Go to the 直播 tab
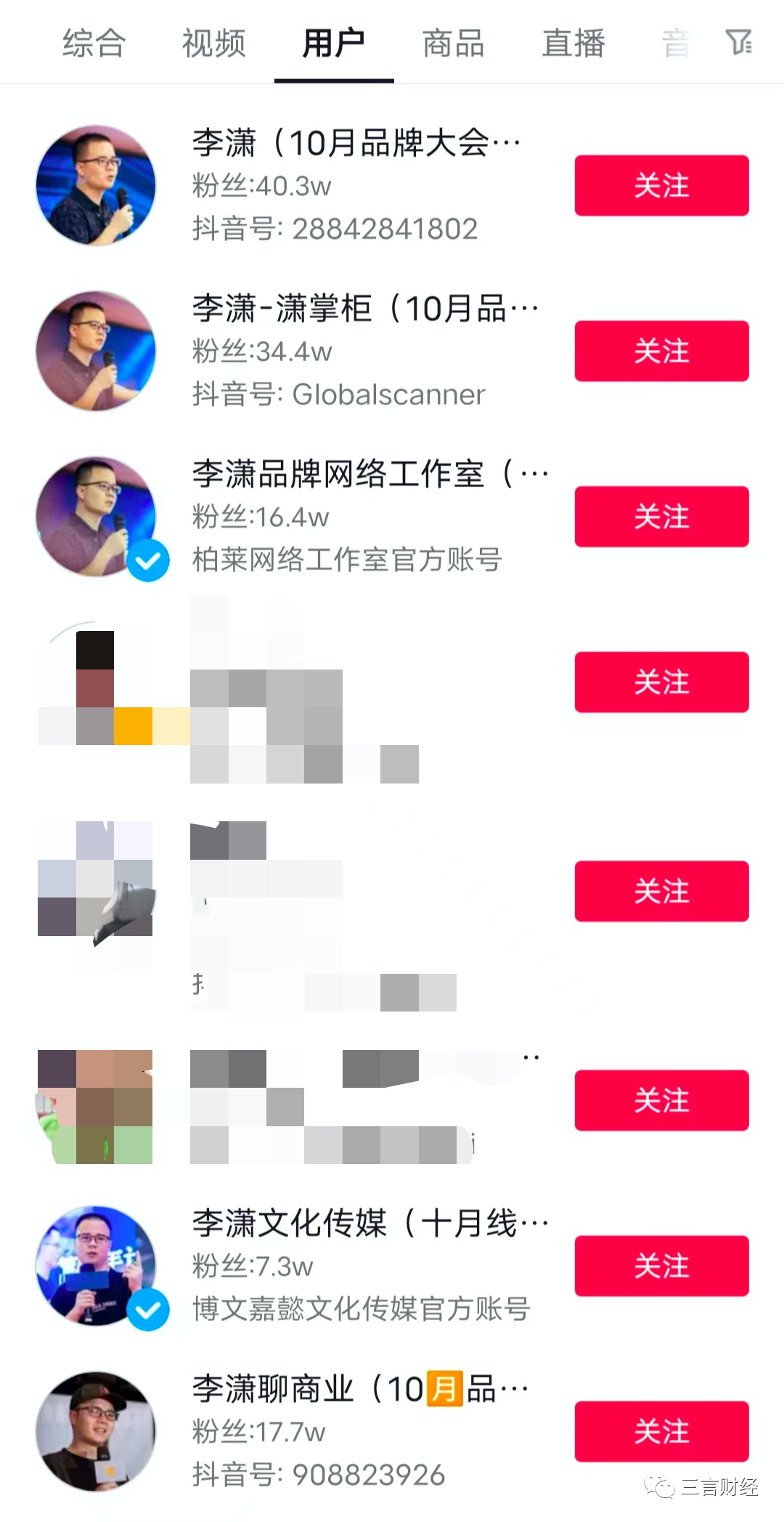This screenshot has height=1522, width=784. coord(573,44)
